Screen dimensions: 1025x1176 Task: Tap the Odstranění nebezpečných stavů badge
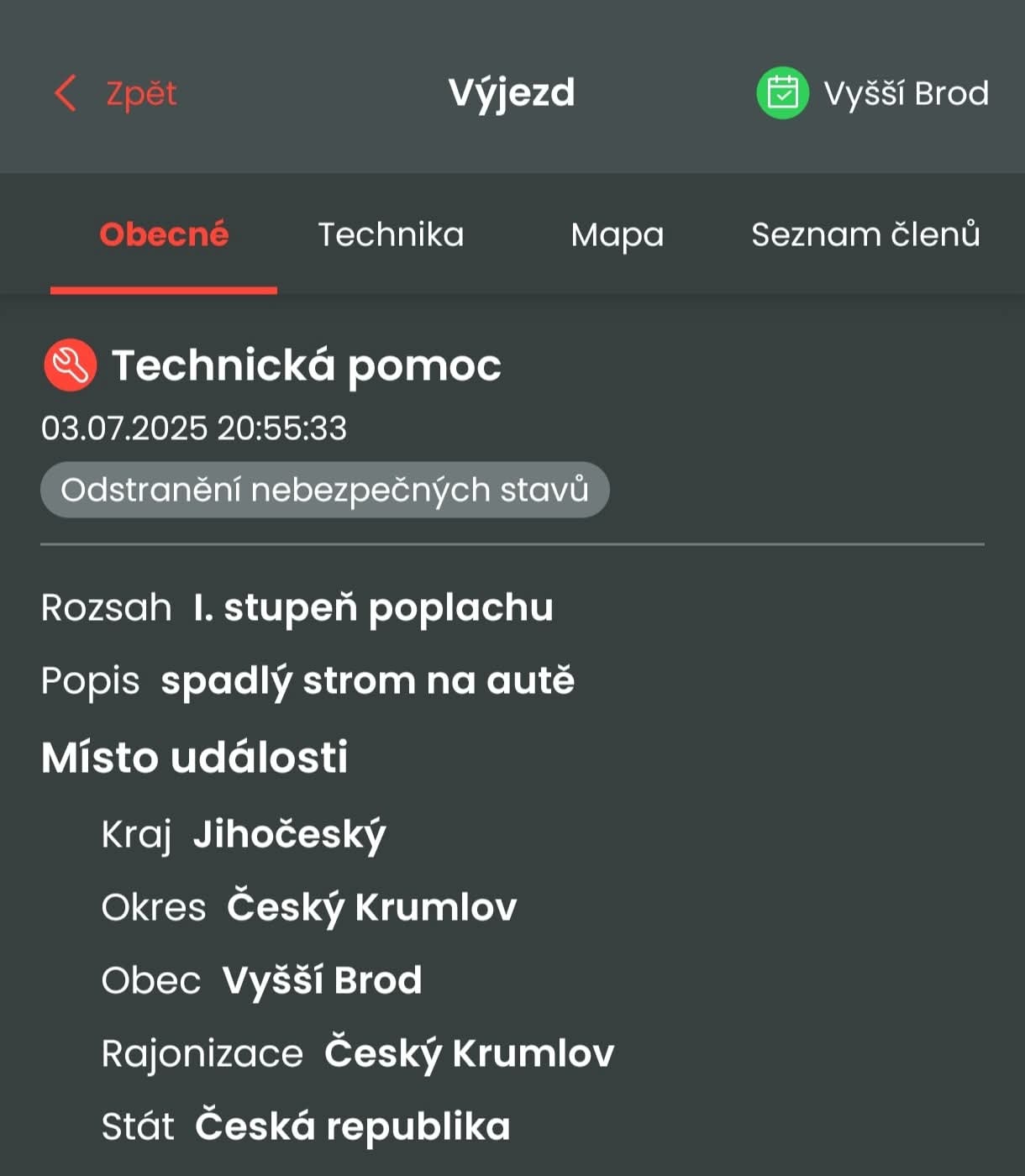(x=325, y=490)
